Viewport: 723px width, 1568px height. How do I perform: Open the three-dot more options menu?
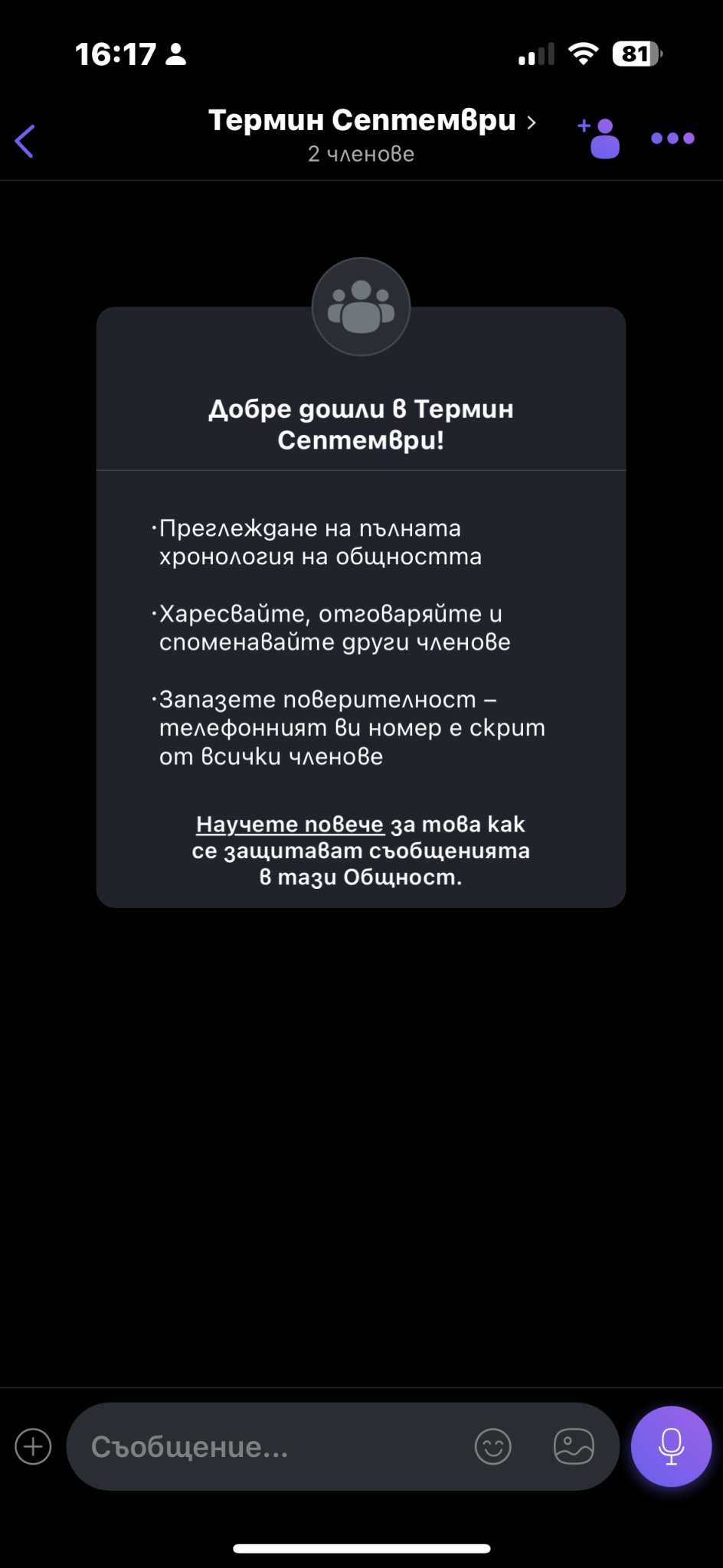click(672, 139)
